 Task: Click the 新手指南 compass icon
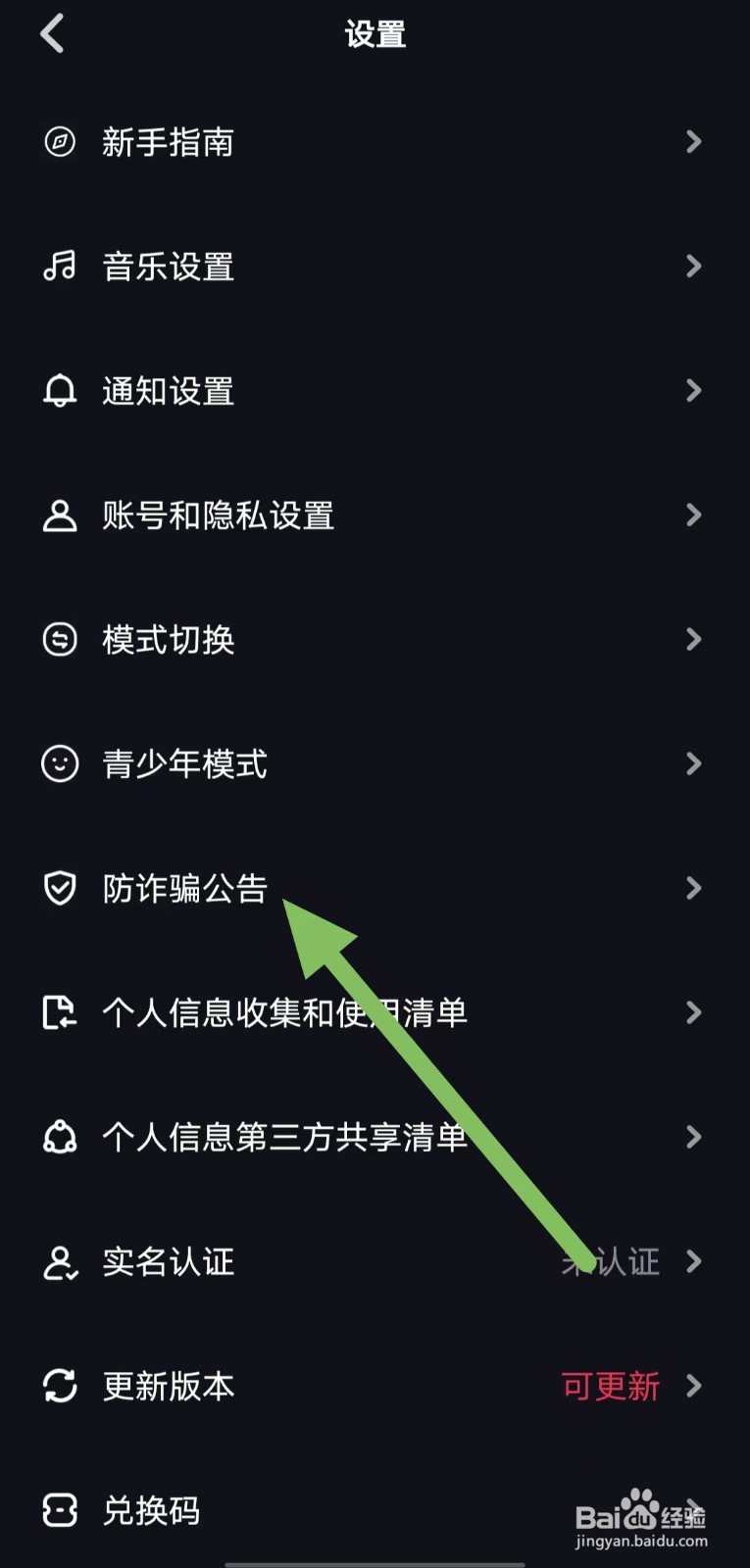coord(60,142)
